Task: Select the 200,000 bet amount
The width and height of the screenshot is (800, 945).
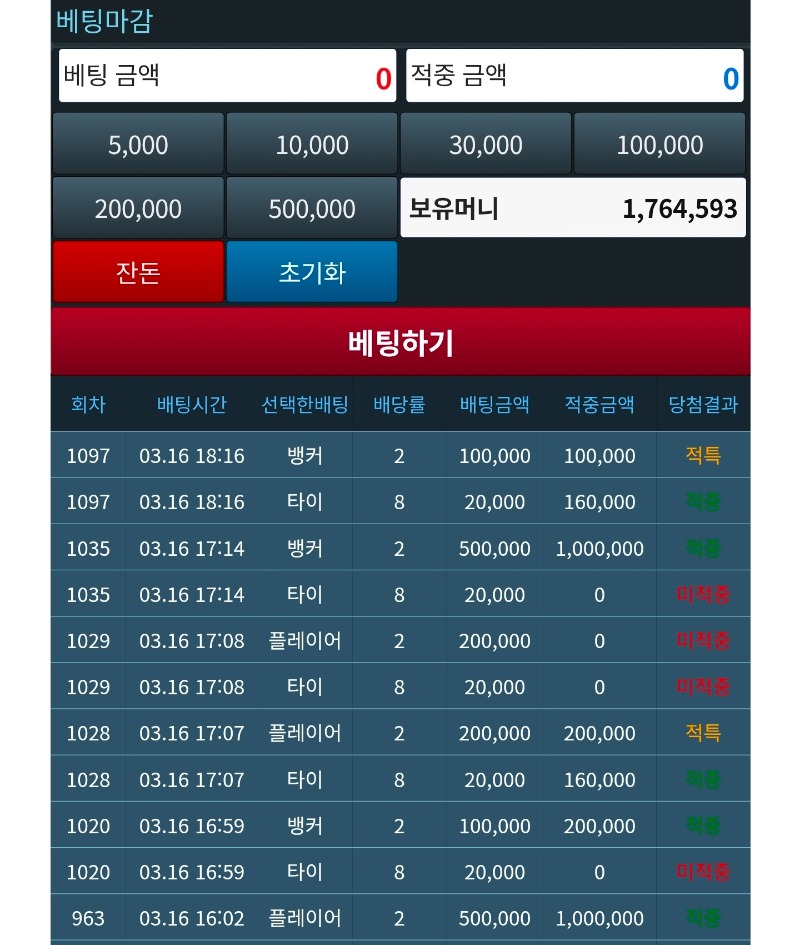Action: pos(138,209)
